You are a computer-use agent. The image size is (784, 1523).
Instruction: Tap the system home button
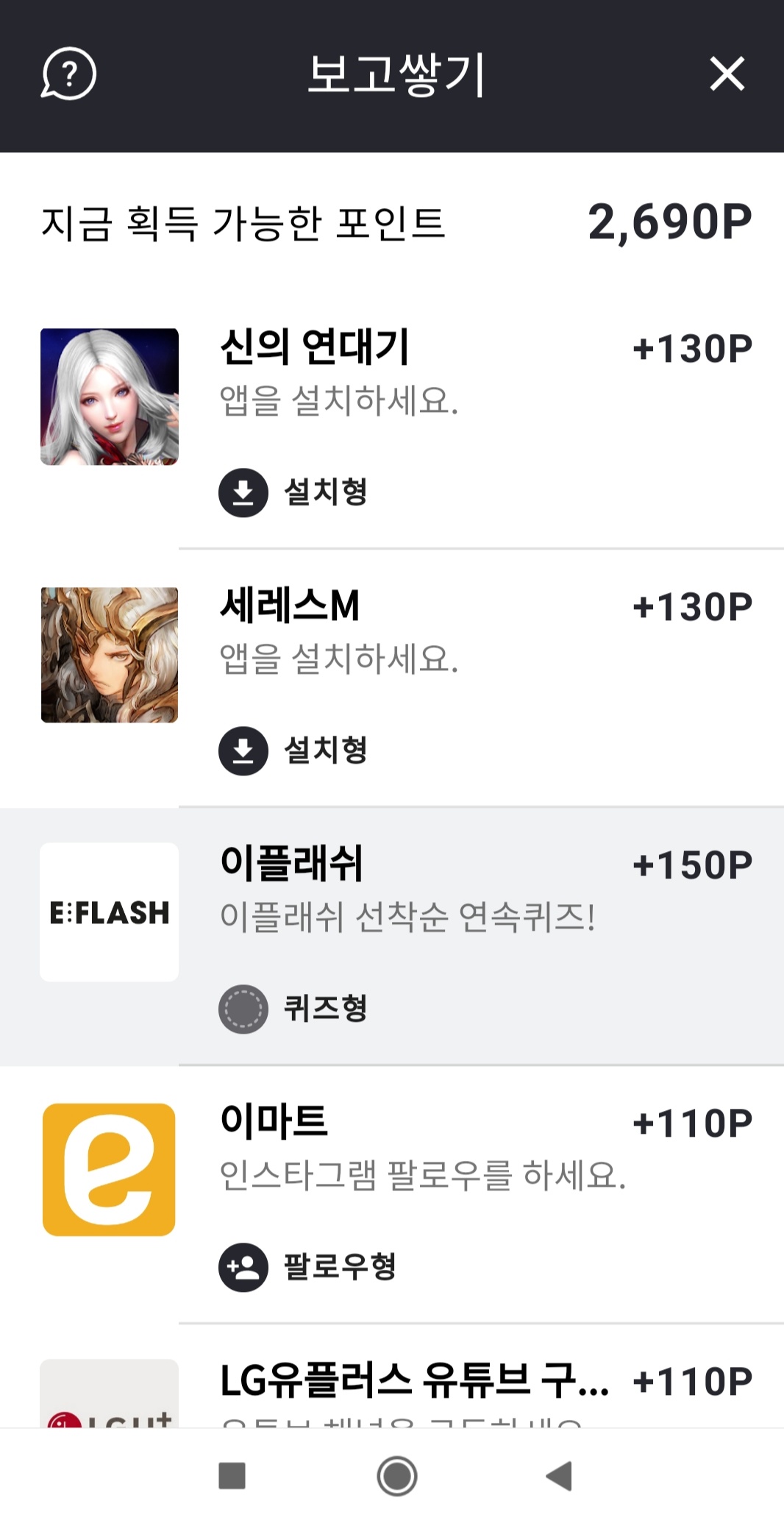pos(397,1476)
